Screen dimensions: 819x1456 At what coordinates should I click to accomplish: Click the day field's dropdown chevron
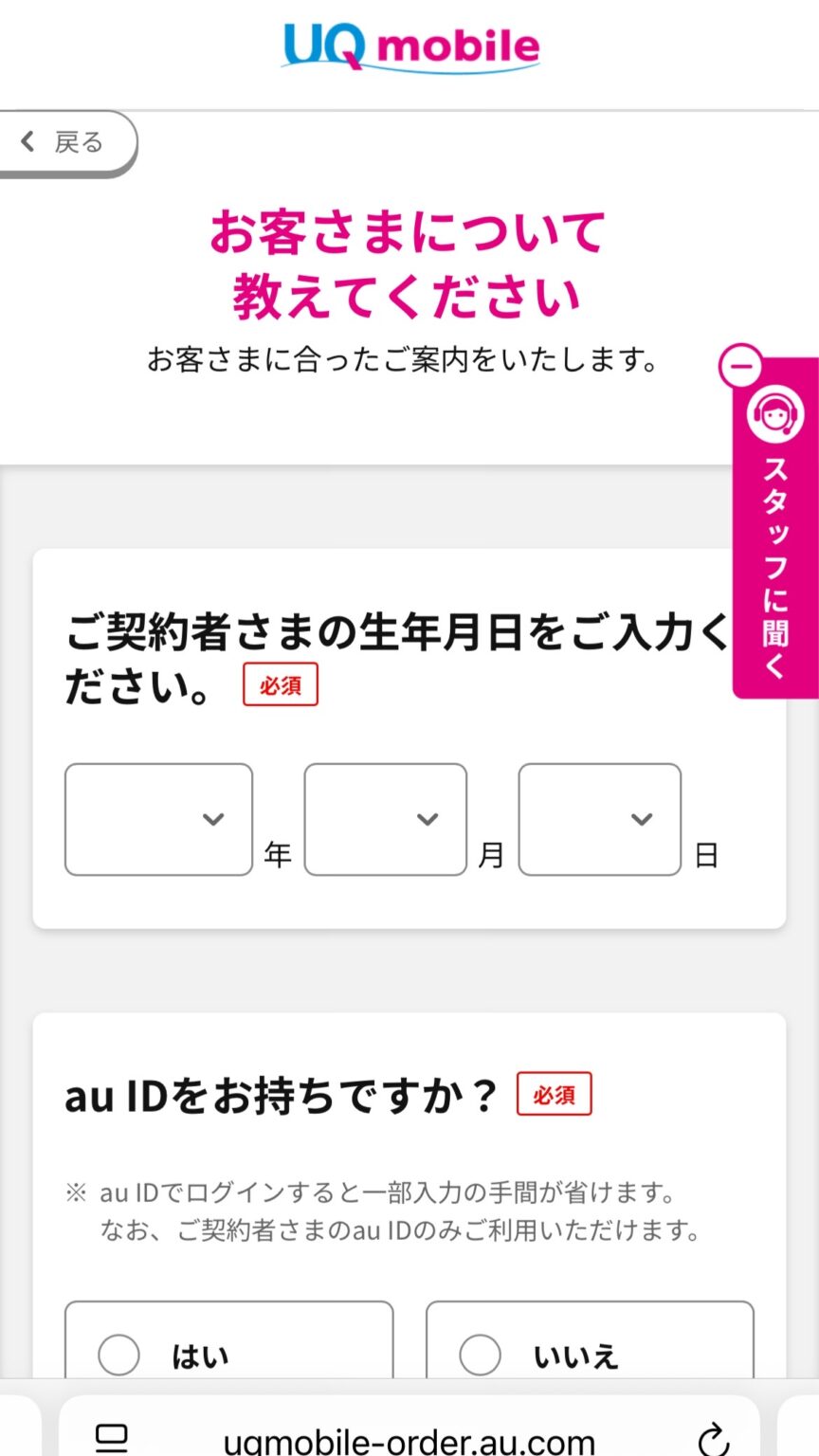(x=642, y=819)
